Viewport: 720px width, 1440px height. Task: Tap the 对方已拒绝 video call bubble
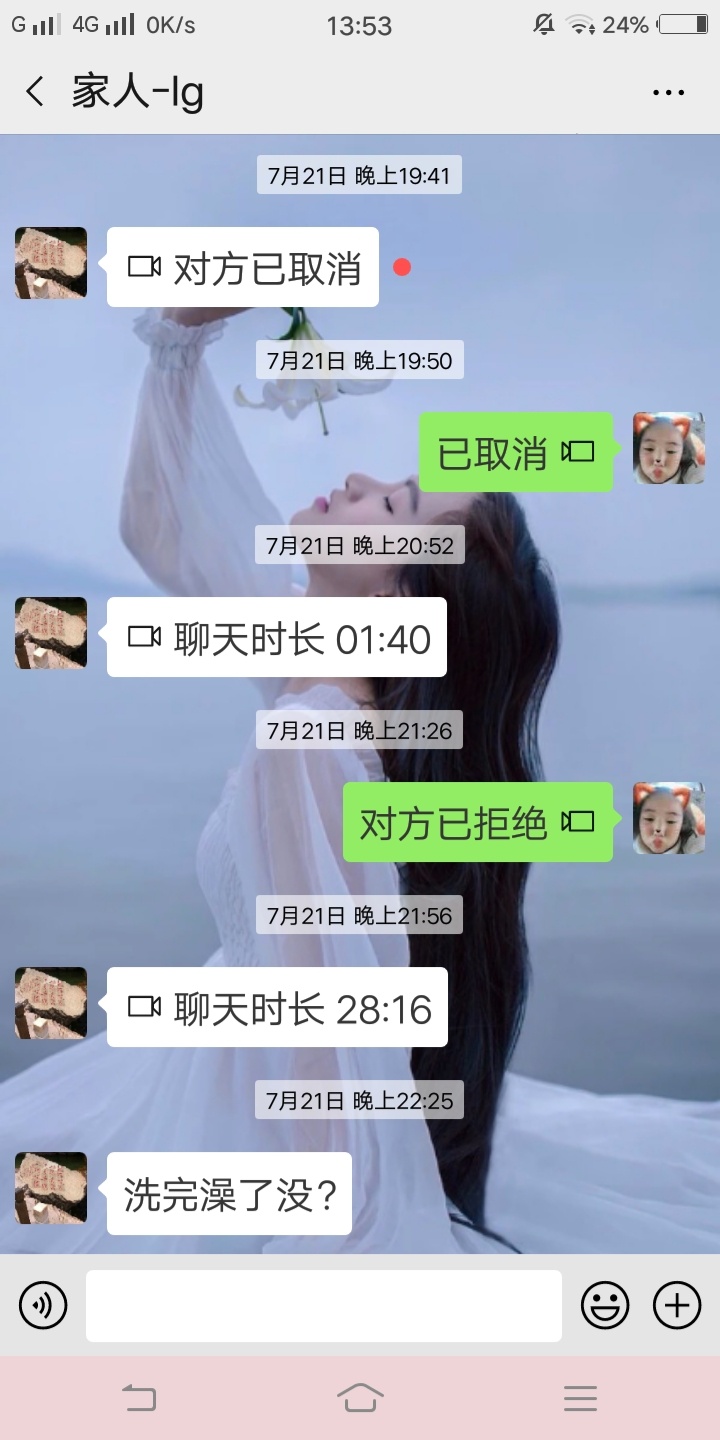point(477,823)
